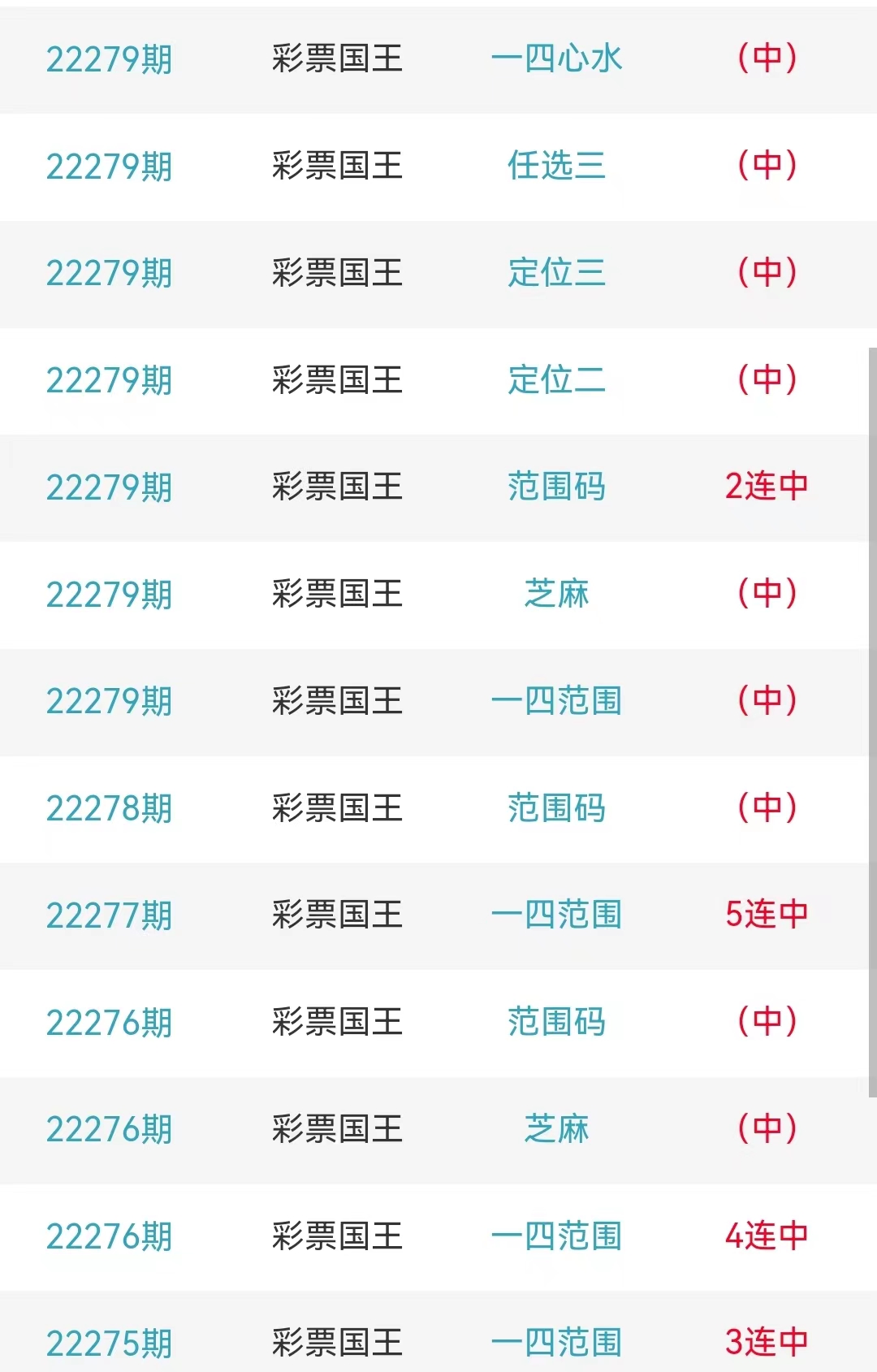View the 22276期 芝麻 entry

(x=556, y=1129)
